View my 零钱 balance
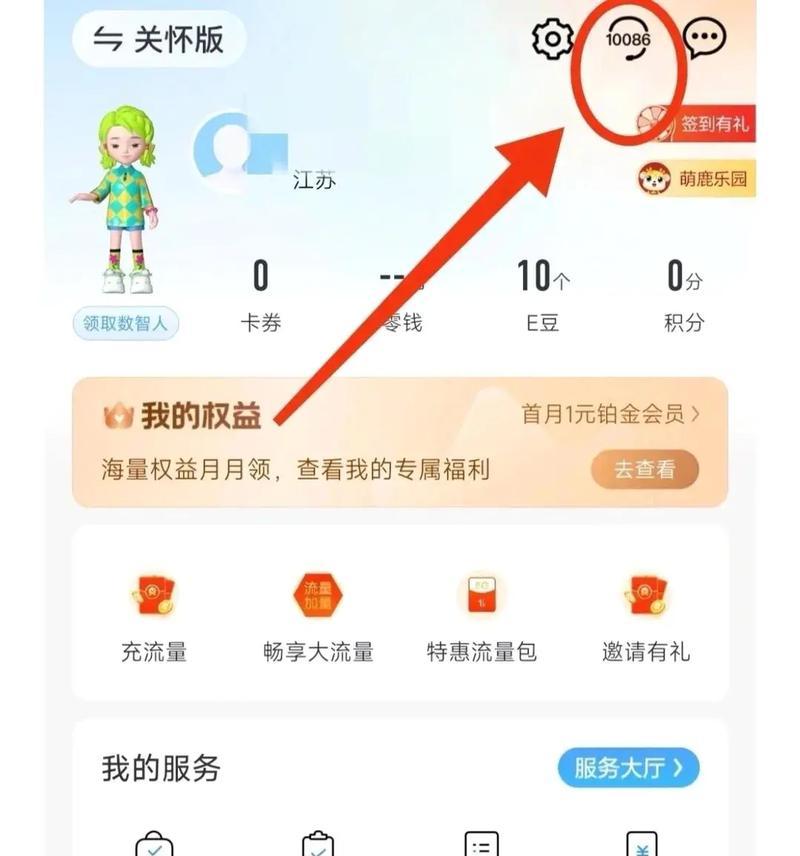This screenshot has width=800, height=856. coord(402,296)
